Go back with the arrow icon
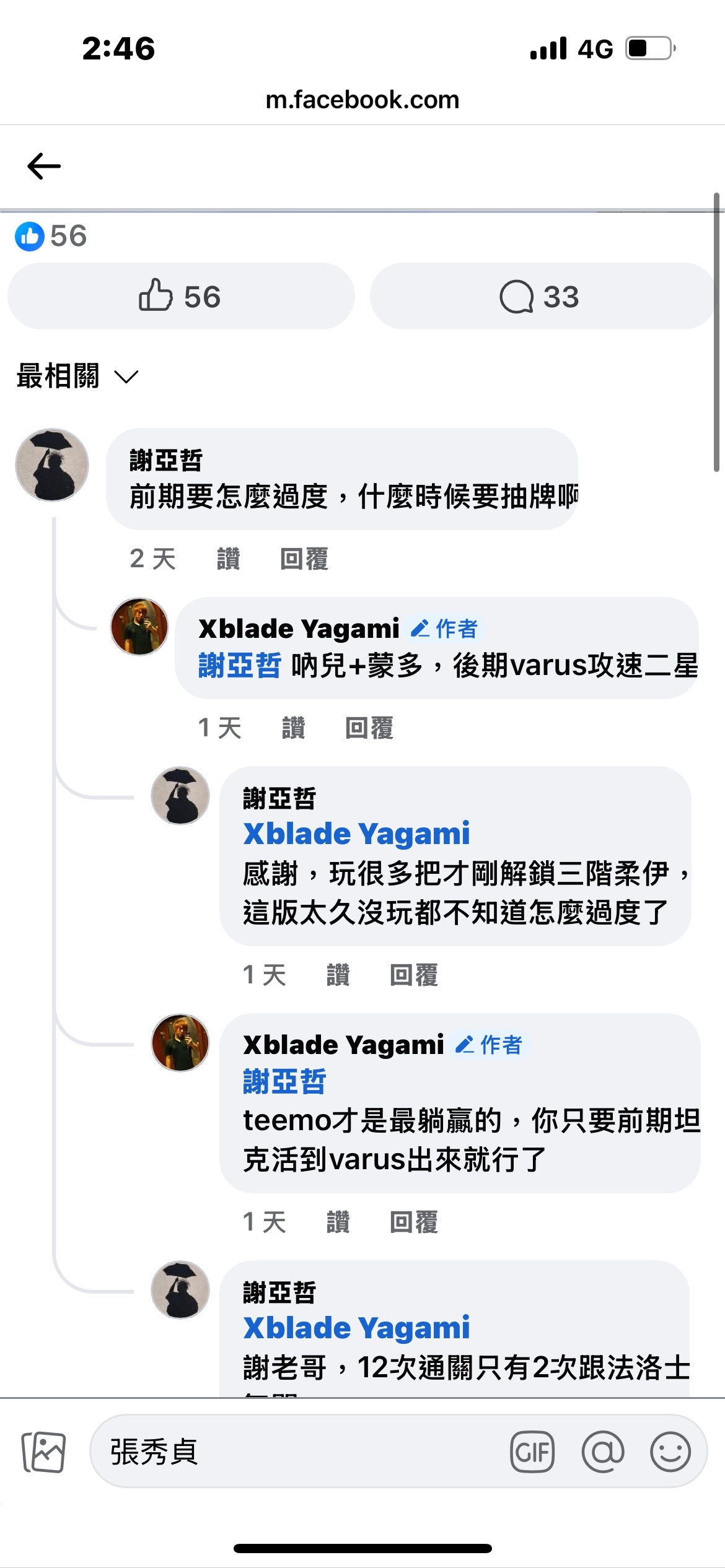Viewport: 725px width, 1568px height. click(x=44, y=166)
